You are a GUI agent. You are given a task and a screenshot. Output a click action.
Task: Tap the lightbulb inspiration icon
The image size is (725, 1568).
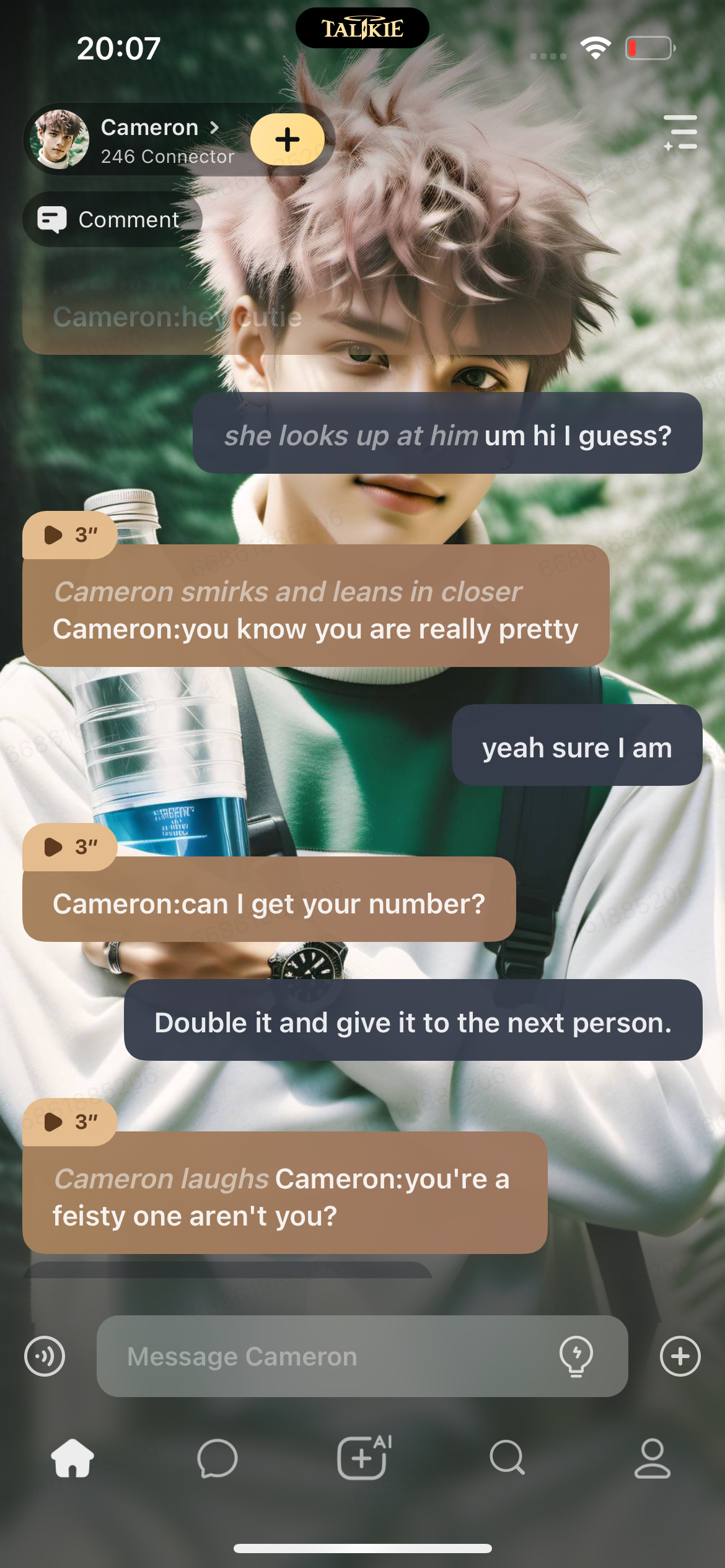(576, 1356)
